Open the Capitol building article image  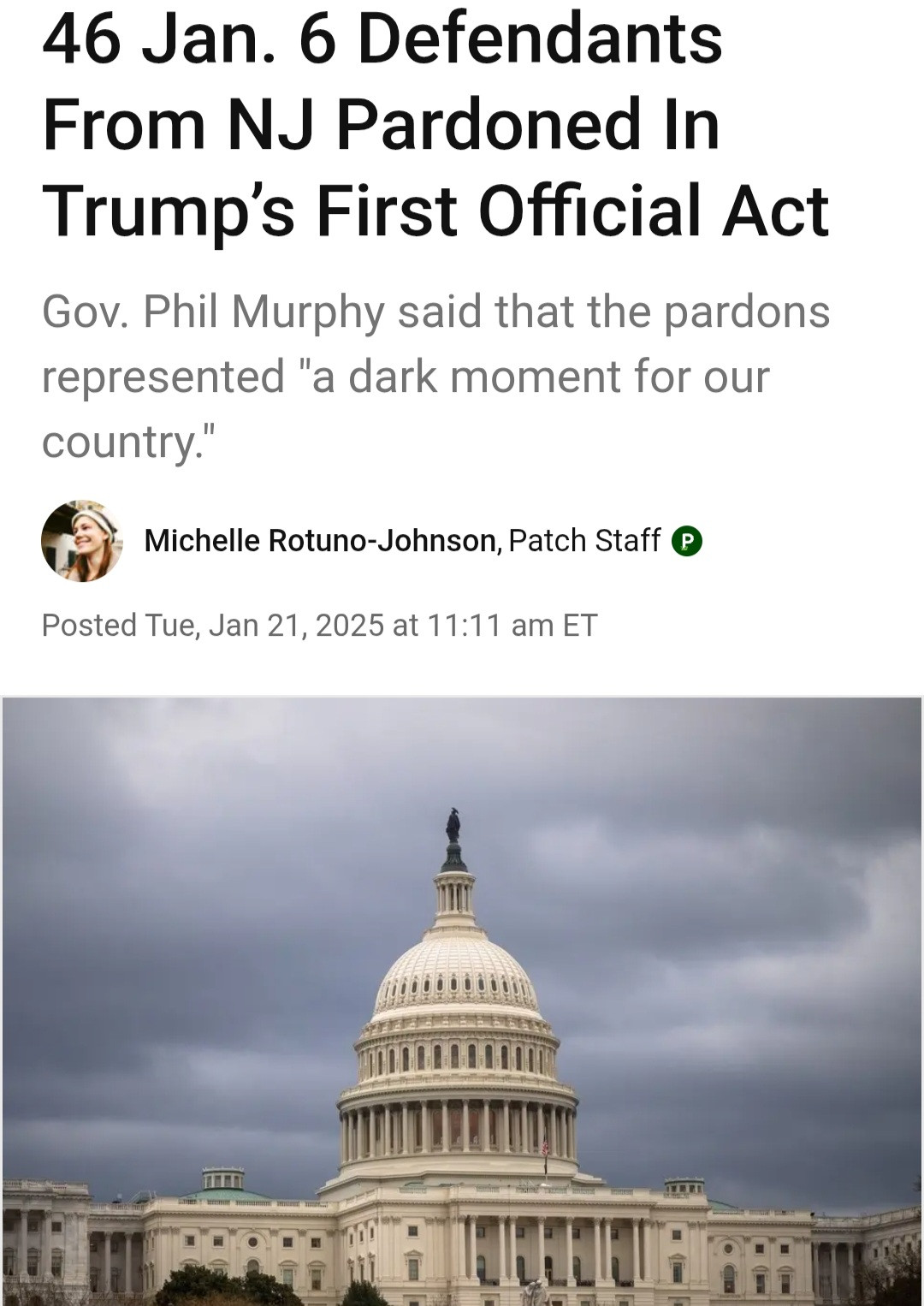[x=462, y=1001]
